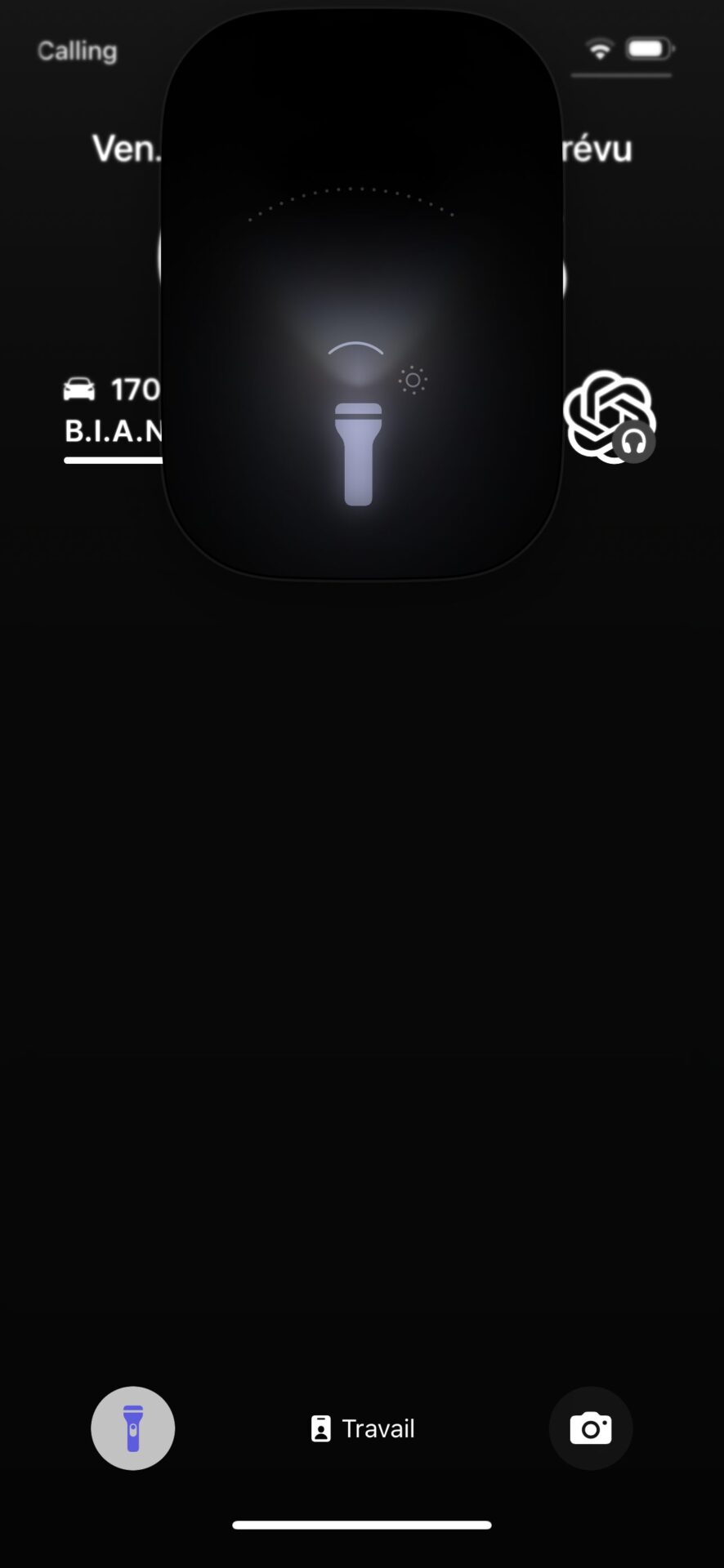Tap the flashlight in the Dynamic Island

coord(358,453)
